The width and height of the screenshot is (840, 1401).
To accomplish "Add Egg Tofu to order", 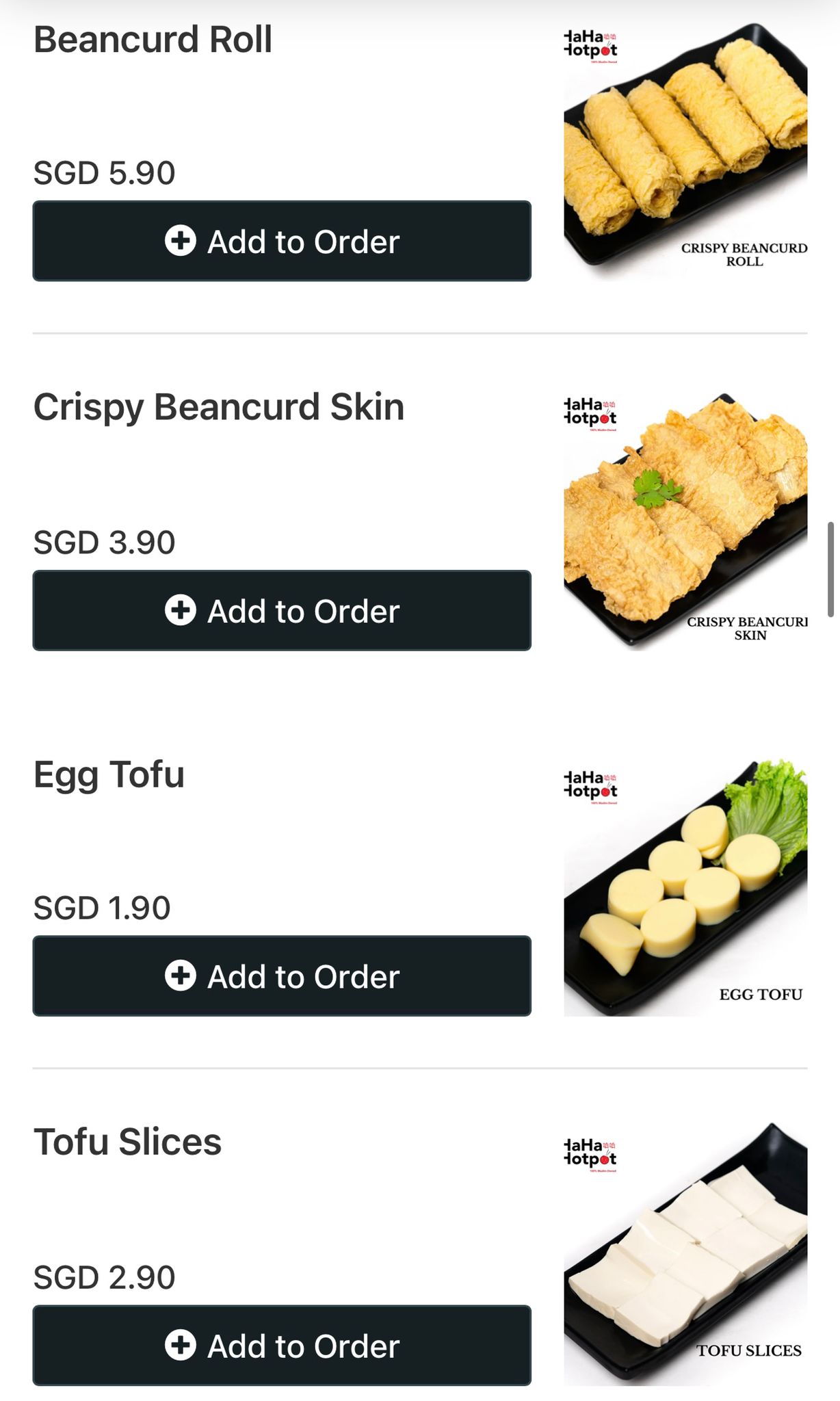I will point(282,976).
